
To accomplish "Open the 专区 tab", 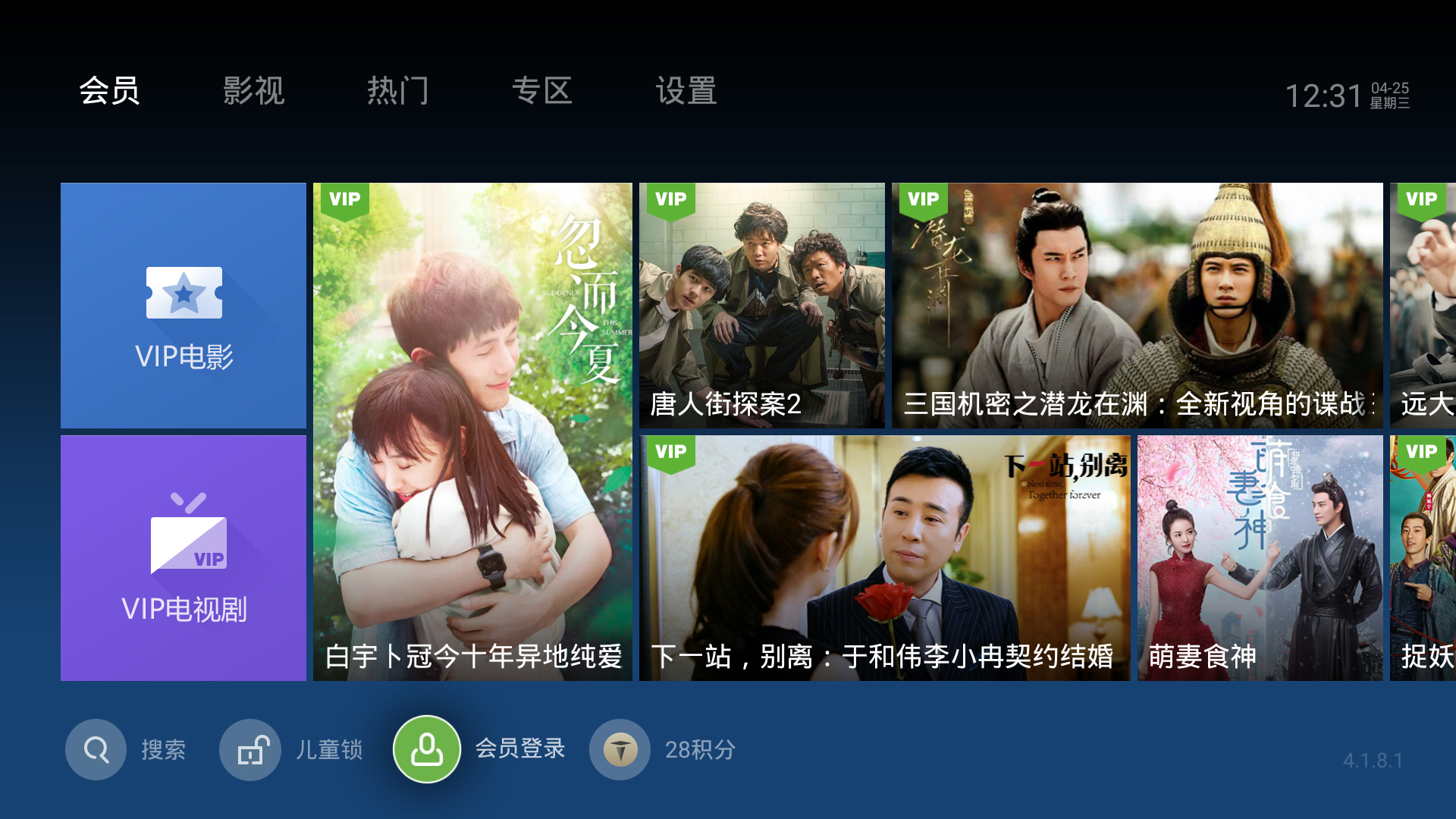I will point(541,91).
